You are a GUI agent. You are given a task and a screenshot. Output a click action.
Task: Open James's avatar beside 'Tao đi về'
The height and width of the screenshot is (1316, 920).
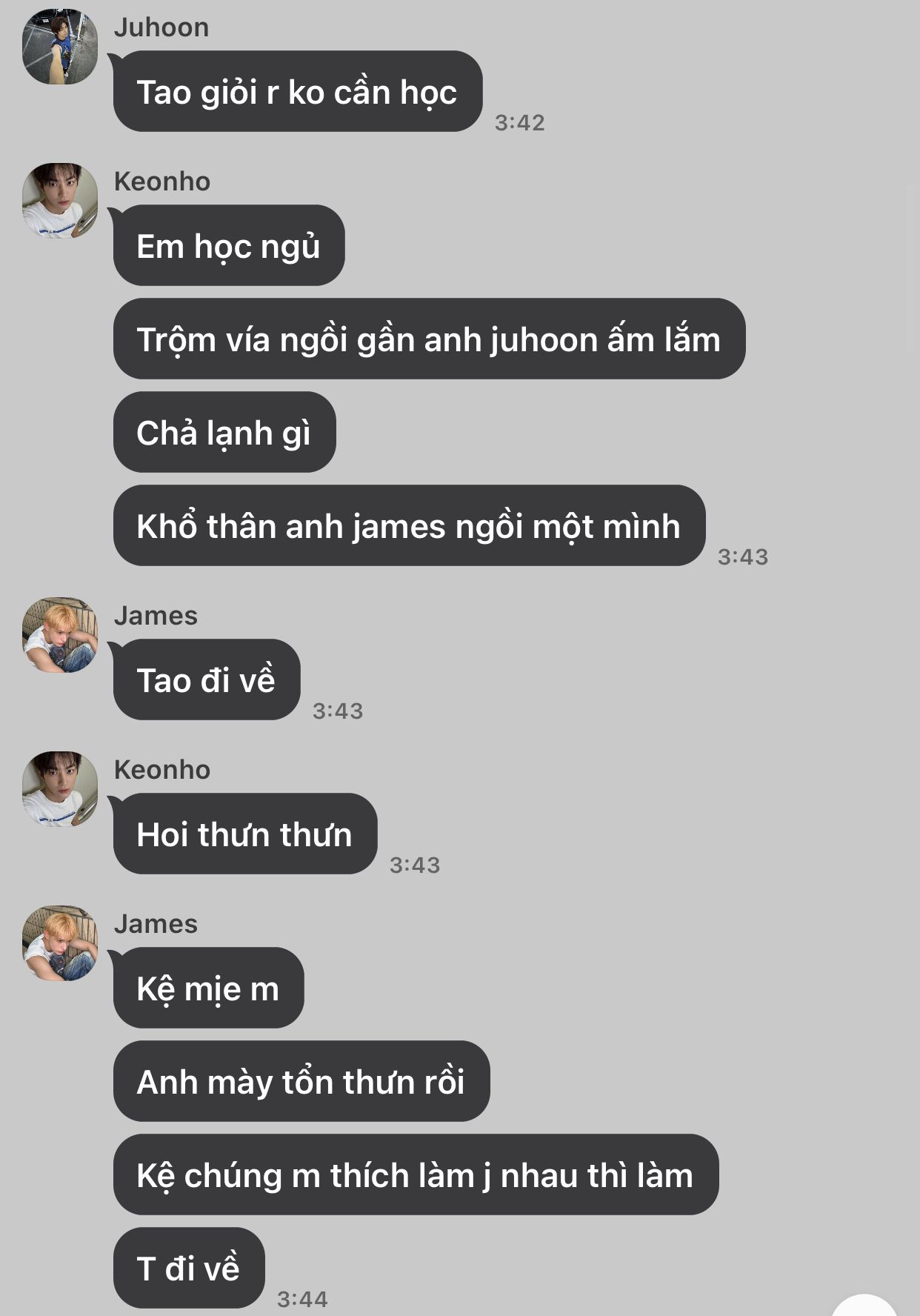point(60,635)
